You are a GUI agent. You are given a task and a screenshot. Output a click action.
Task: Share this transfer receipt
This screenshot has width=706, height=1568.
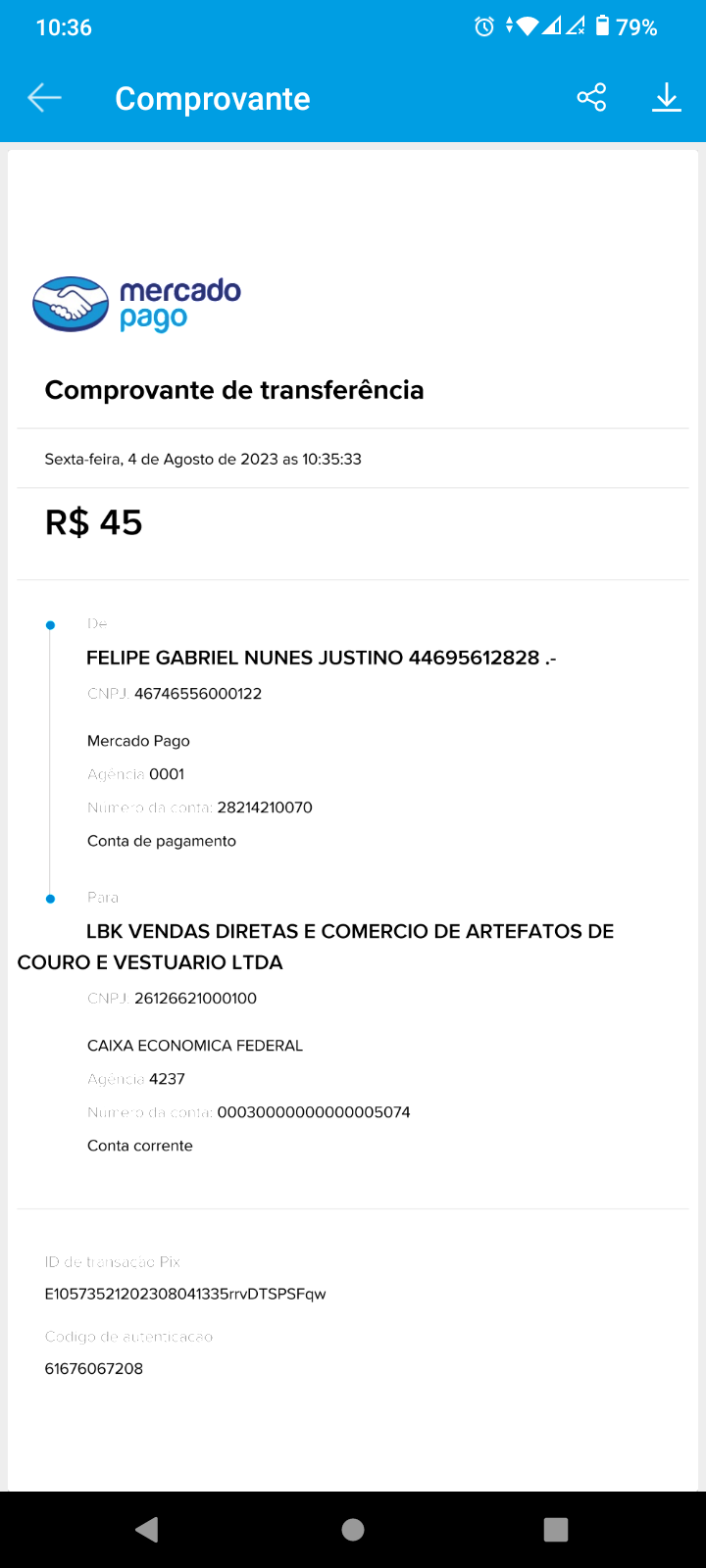(x=591, y=98)
